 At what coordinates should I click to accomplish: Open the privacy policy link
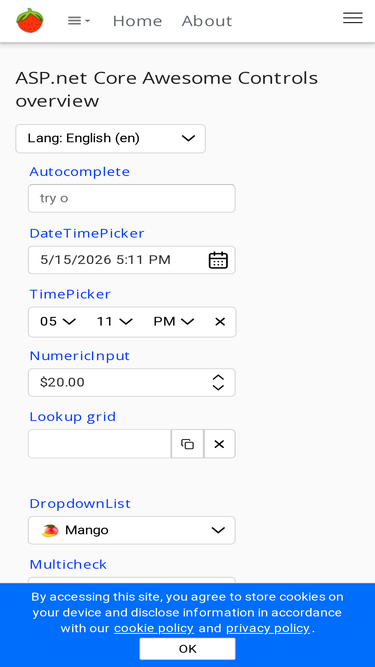coord(268,628)
